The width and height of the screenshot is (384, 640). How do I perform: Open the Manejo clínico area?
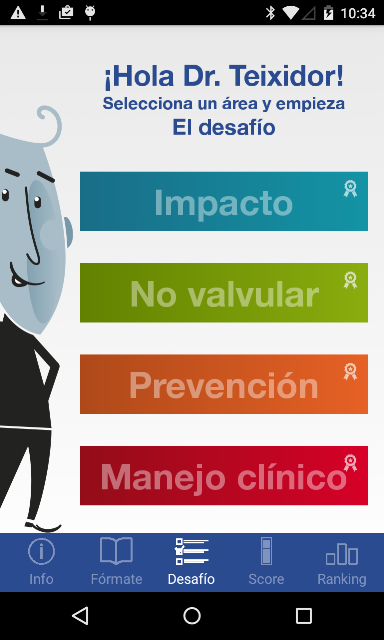(x=224, y=476)
